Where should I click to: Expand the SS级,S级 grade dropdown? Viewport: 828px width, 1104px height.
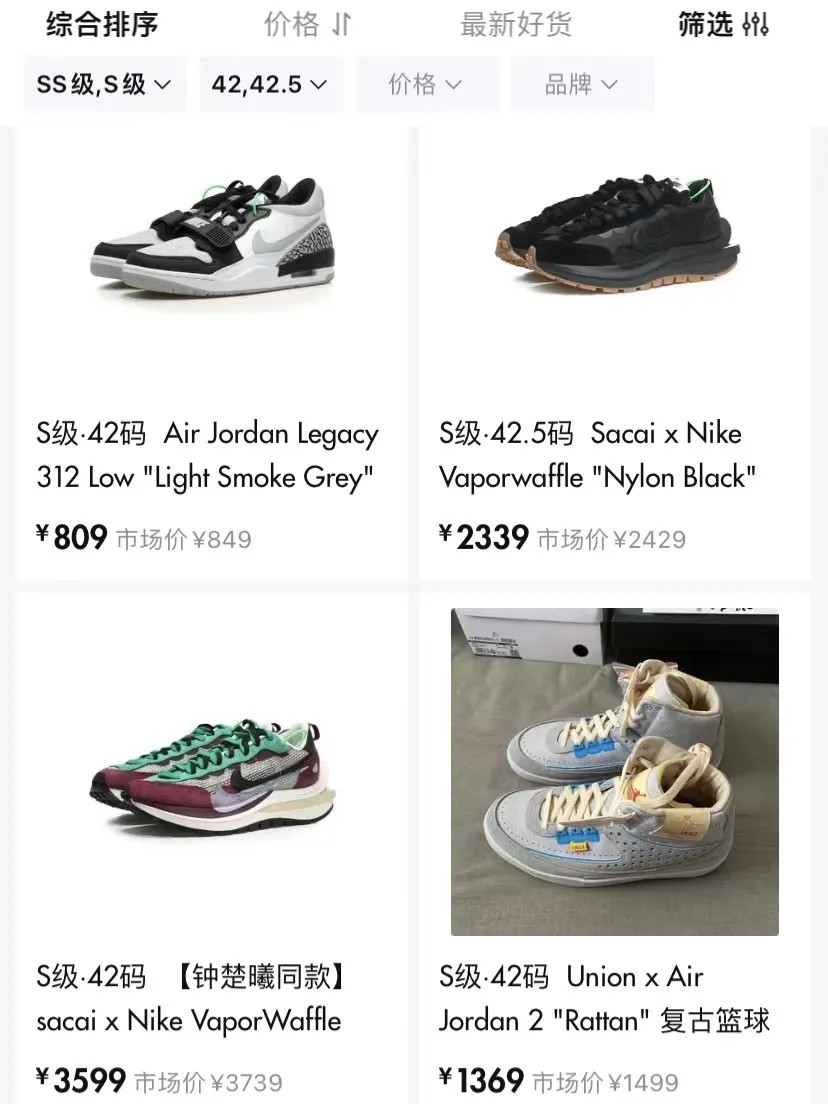pyautogui.click(x=104, y=84)
